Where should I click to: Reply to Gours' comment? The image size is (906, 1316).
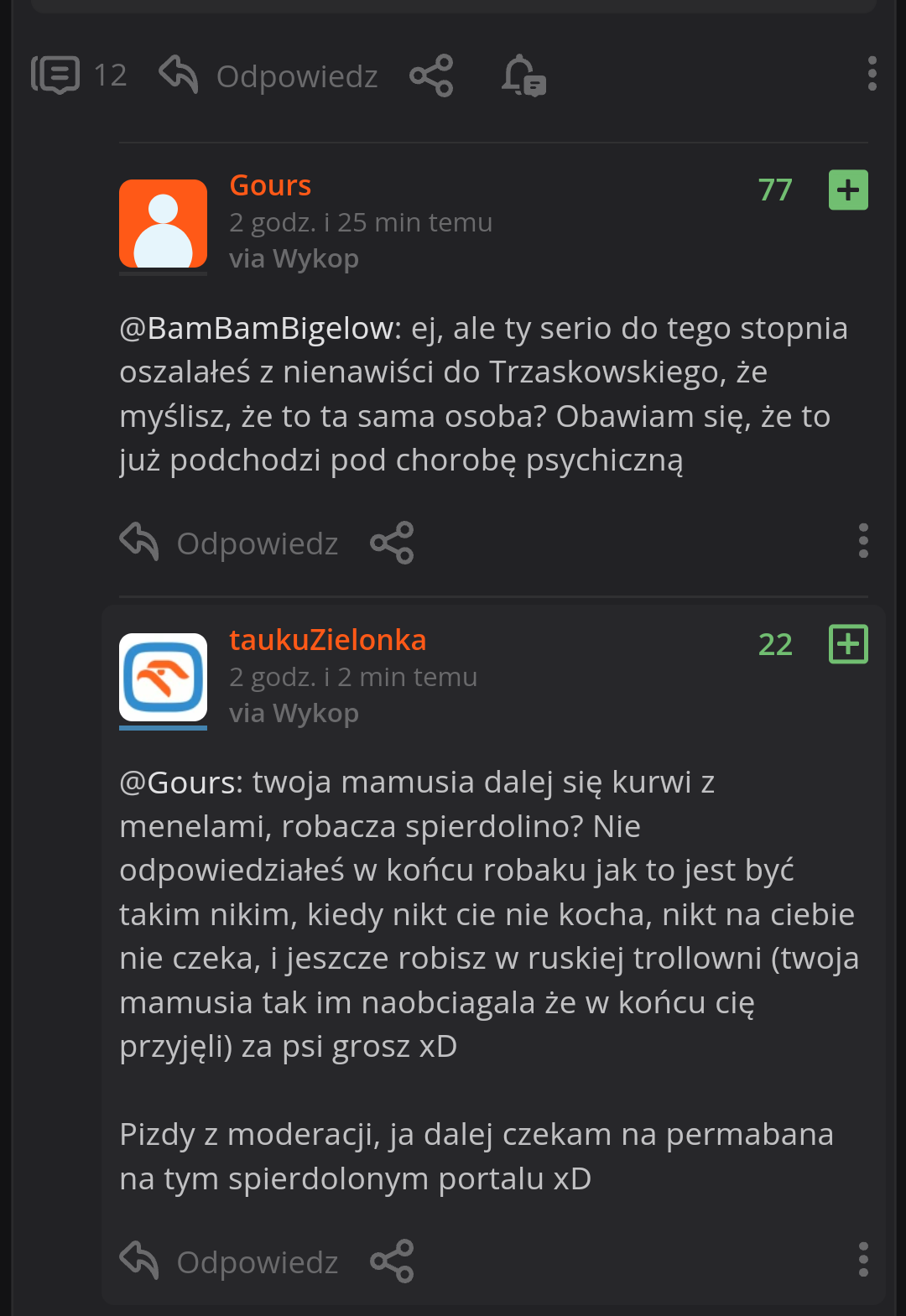[x=229, y=544]
